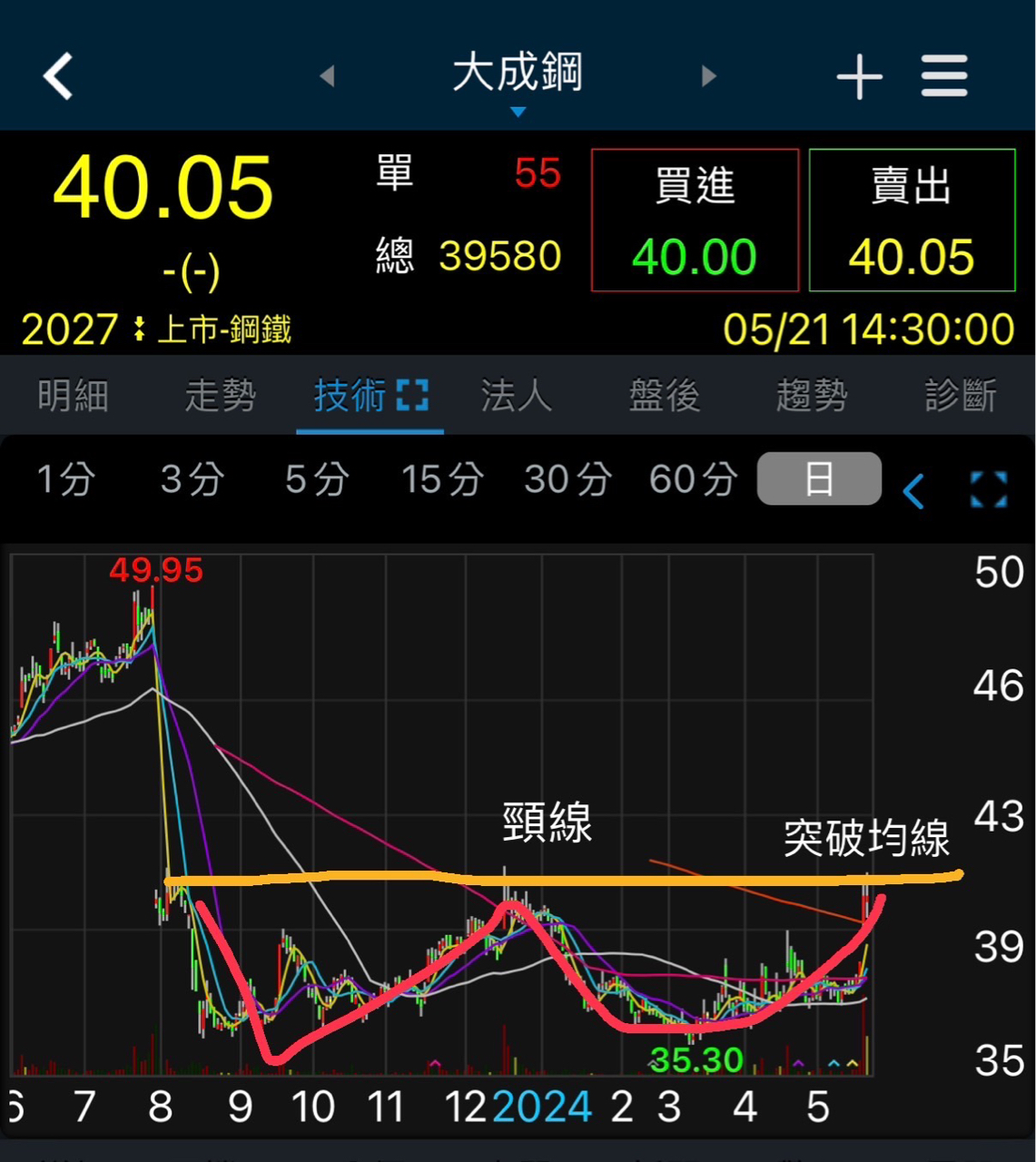Switch to the next stock arrow

(709, 75)
